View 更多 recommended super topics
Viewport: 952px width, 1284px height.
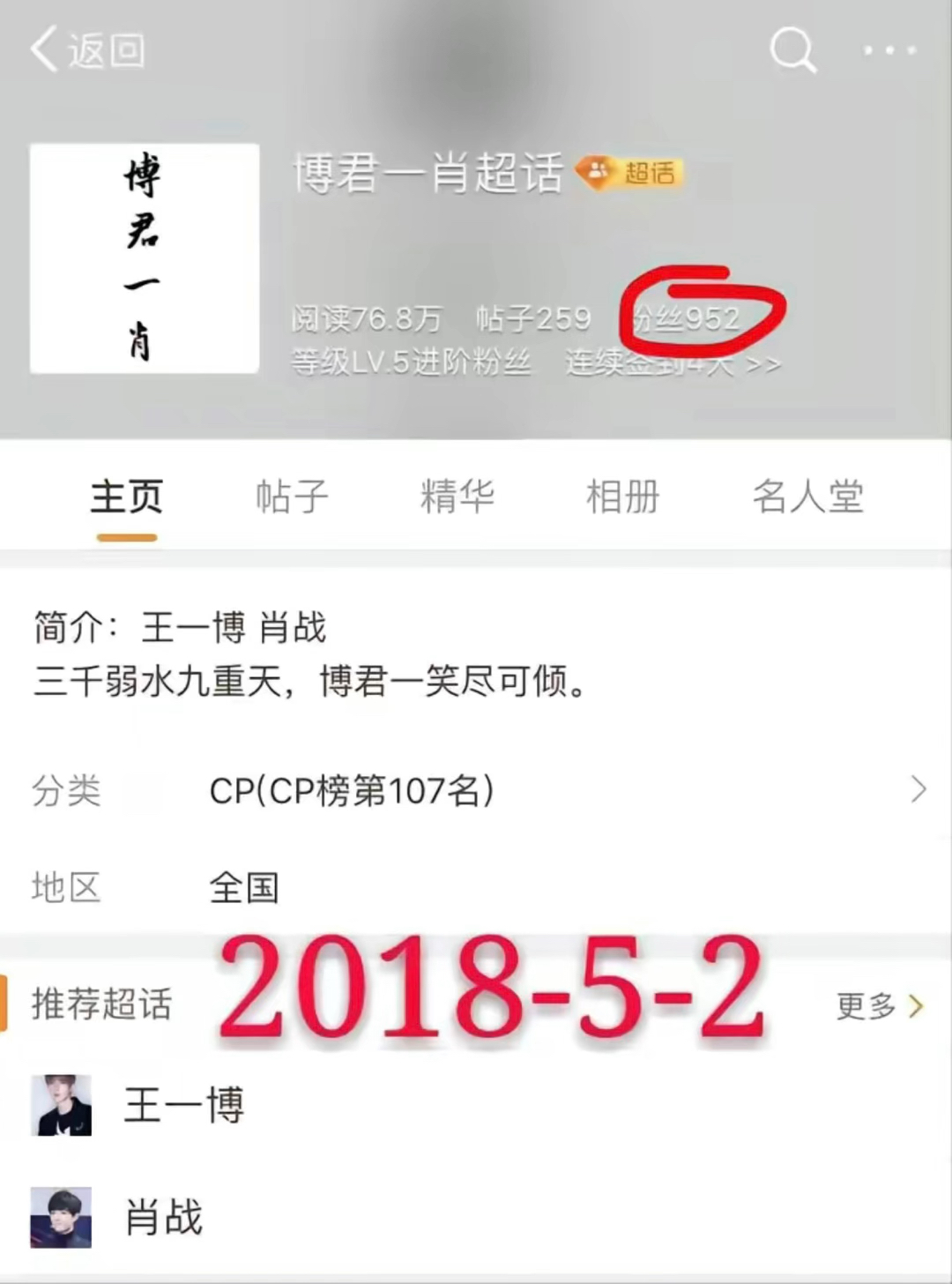[879, 1005]
